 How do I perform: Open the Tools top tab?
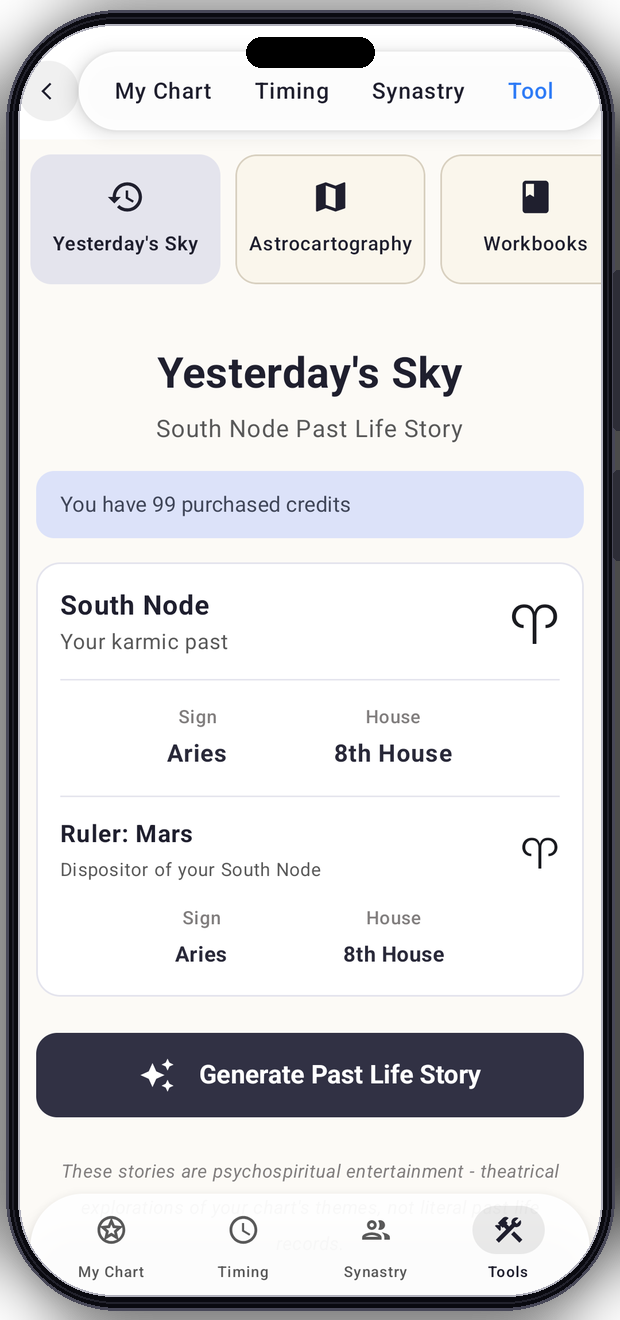click(x=531, y=91)
